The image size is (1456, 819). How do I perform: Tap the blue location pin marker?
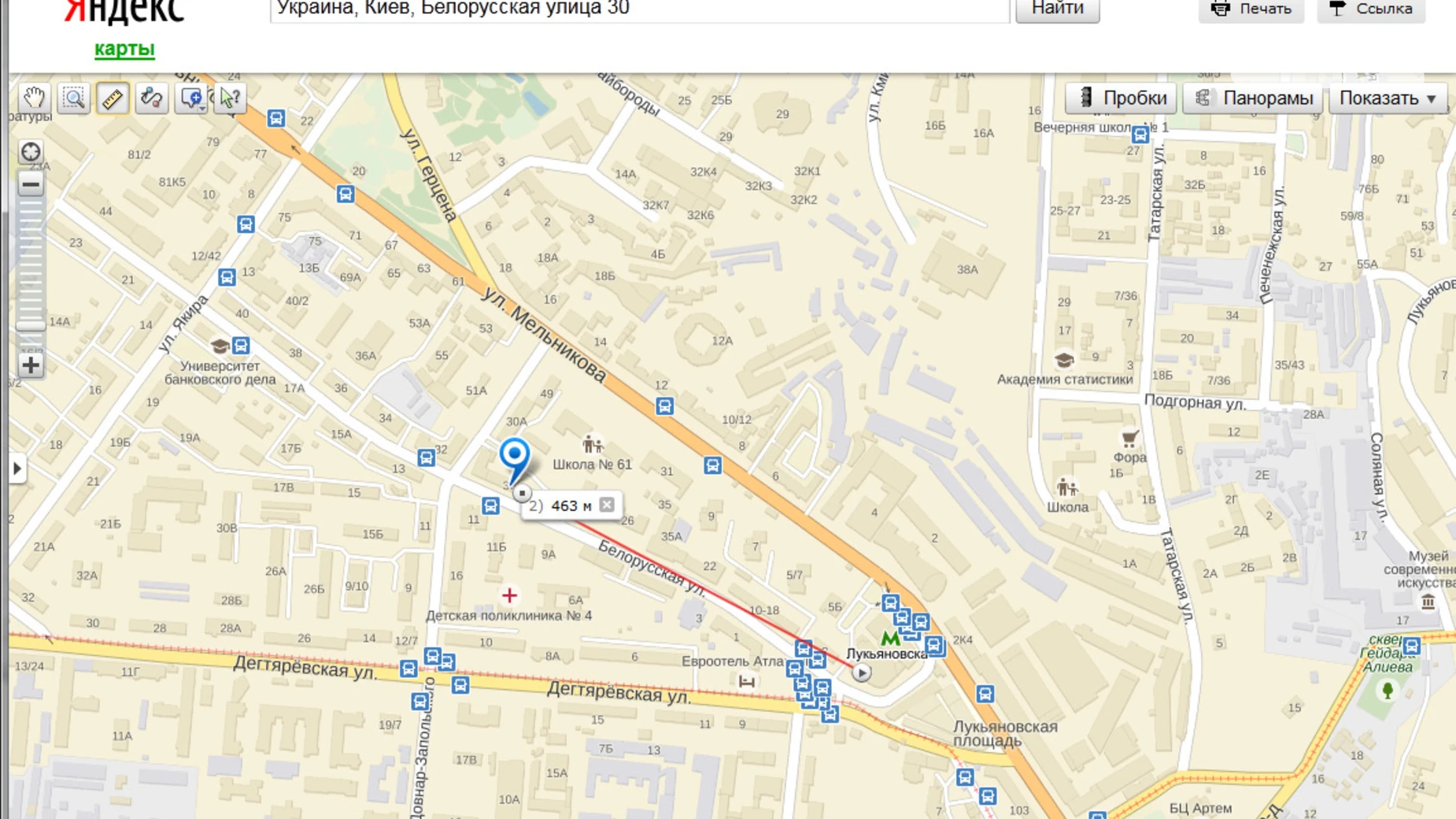[514, 457]
